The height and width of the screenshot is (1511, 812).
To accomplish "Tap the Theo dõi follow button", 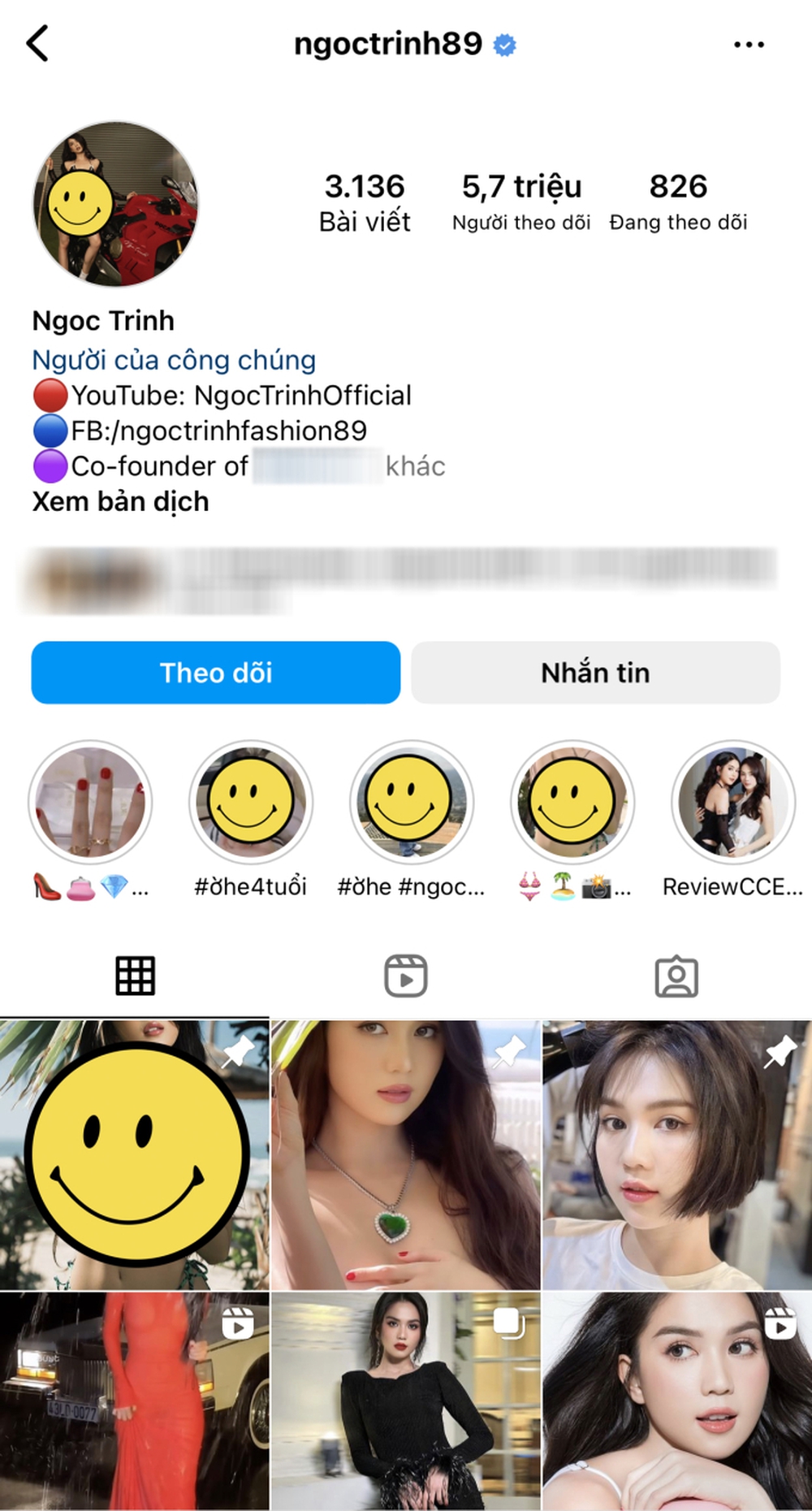I will coord(215,673).
